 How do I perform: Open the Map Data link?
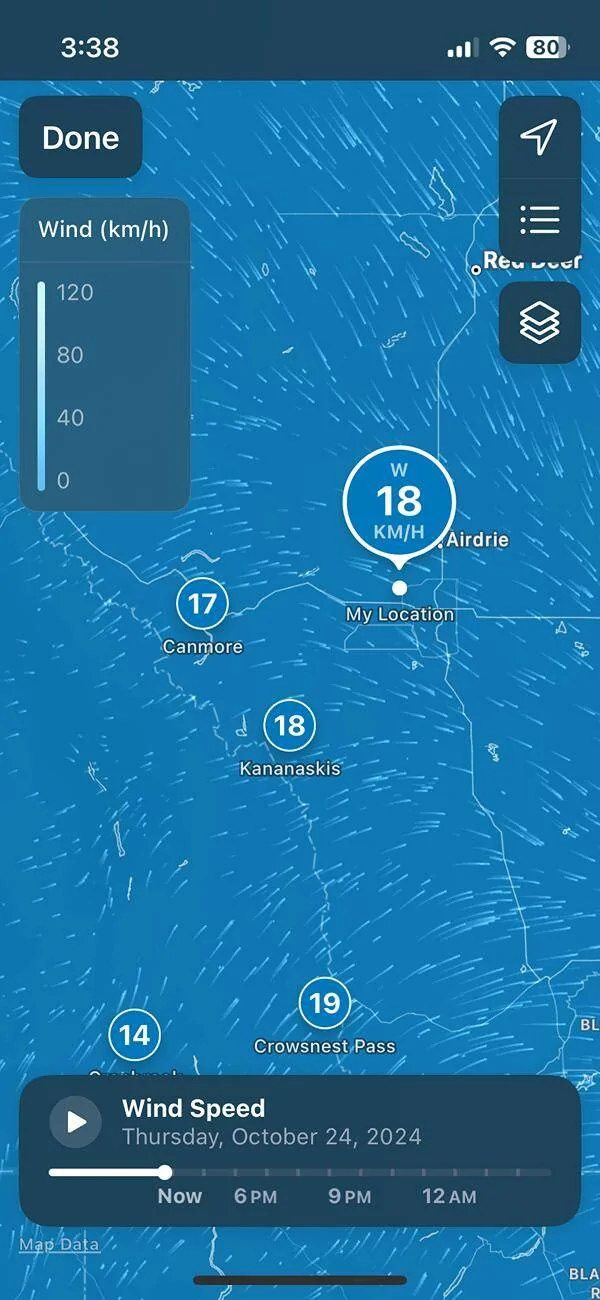59,1245
